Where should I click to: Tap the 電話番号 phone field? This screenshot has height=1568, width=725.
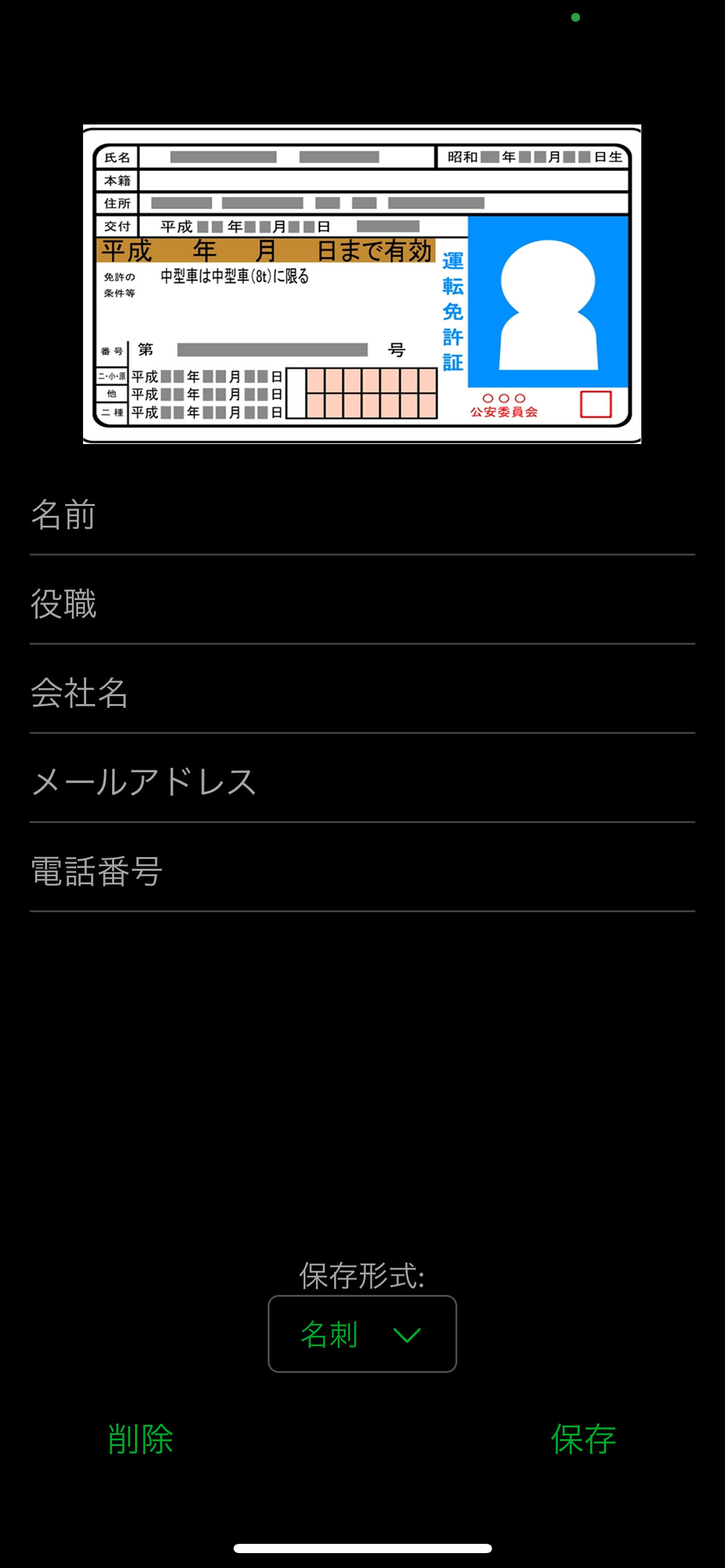click(x=362, y=871)
